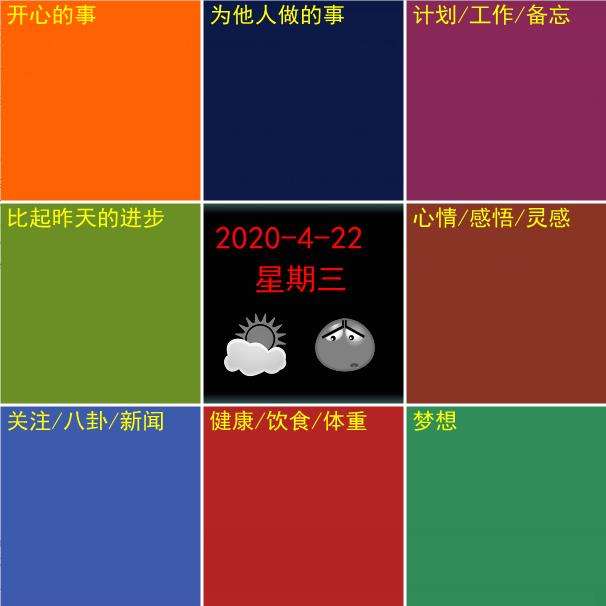606x606 pixels.
Task: Open the 比起昨天的进步 cell
Action: (x=100, y=303)
